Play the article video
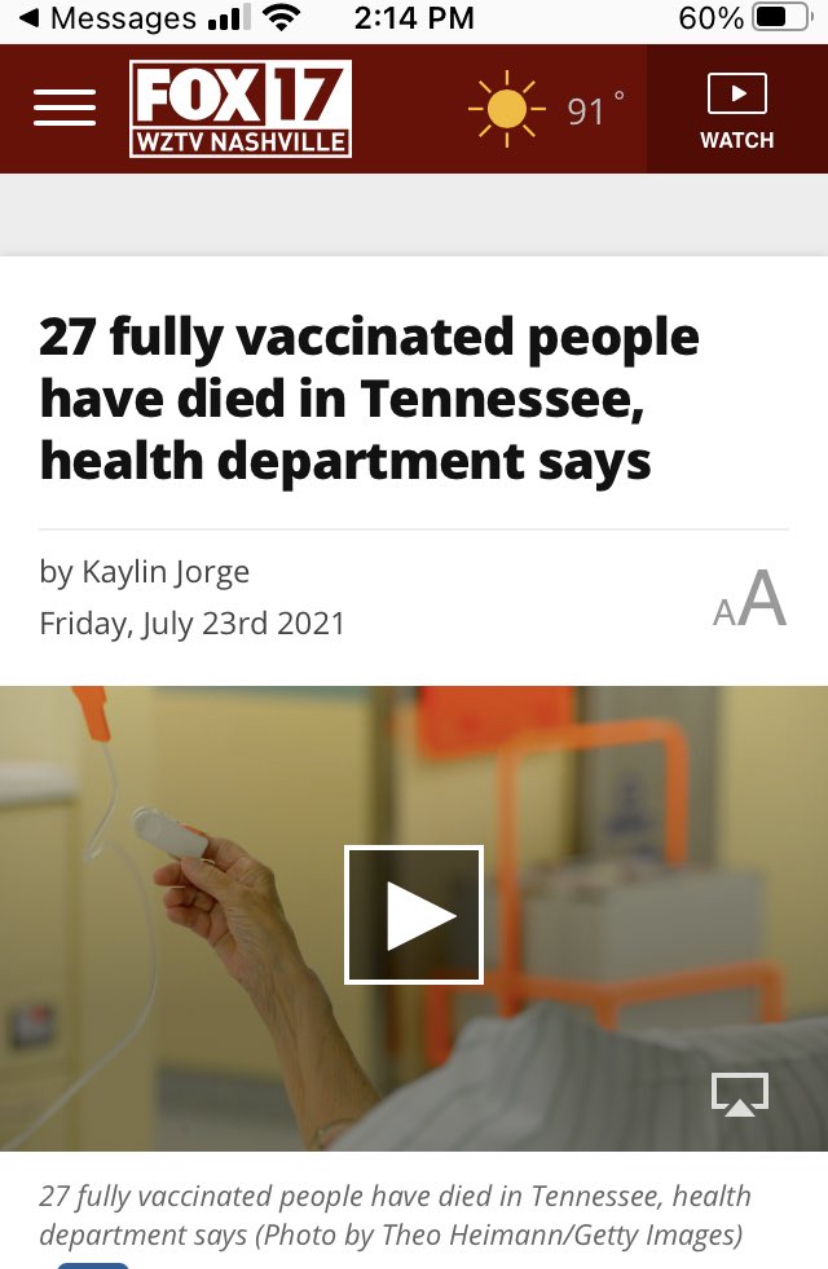The height and width of the screenshot is (1269, 828). click(414, 914)
